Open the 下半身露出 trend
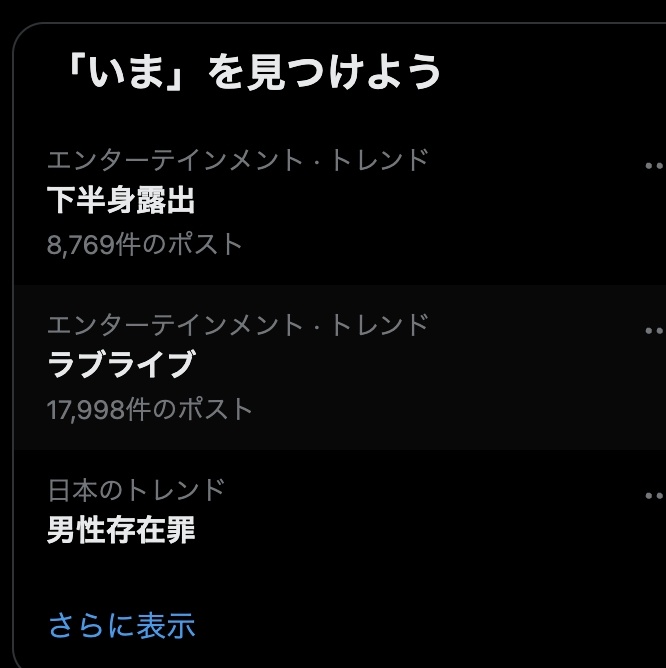This screenshot has height=668, width=666. click(121, 202)
